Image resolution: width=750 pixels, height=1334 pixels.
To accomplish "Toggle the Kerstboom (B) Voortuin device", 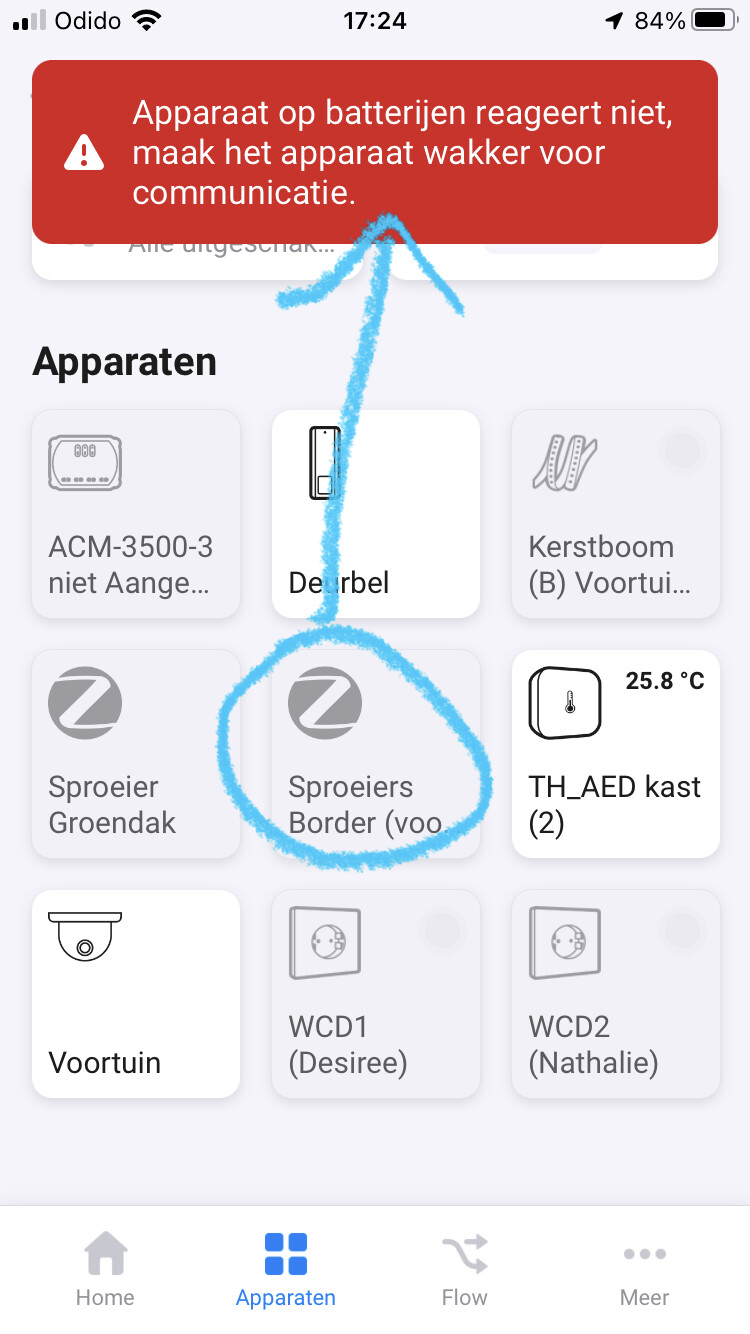I will point(683,452).
